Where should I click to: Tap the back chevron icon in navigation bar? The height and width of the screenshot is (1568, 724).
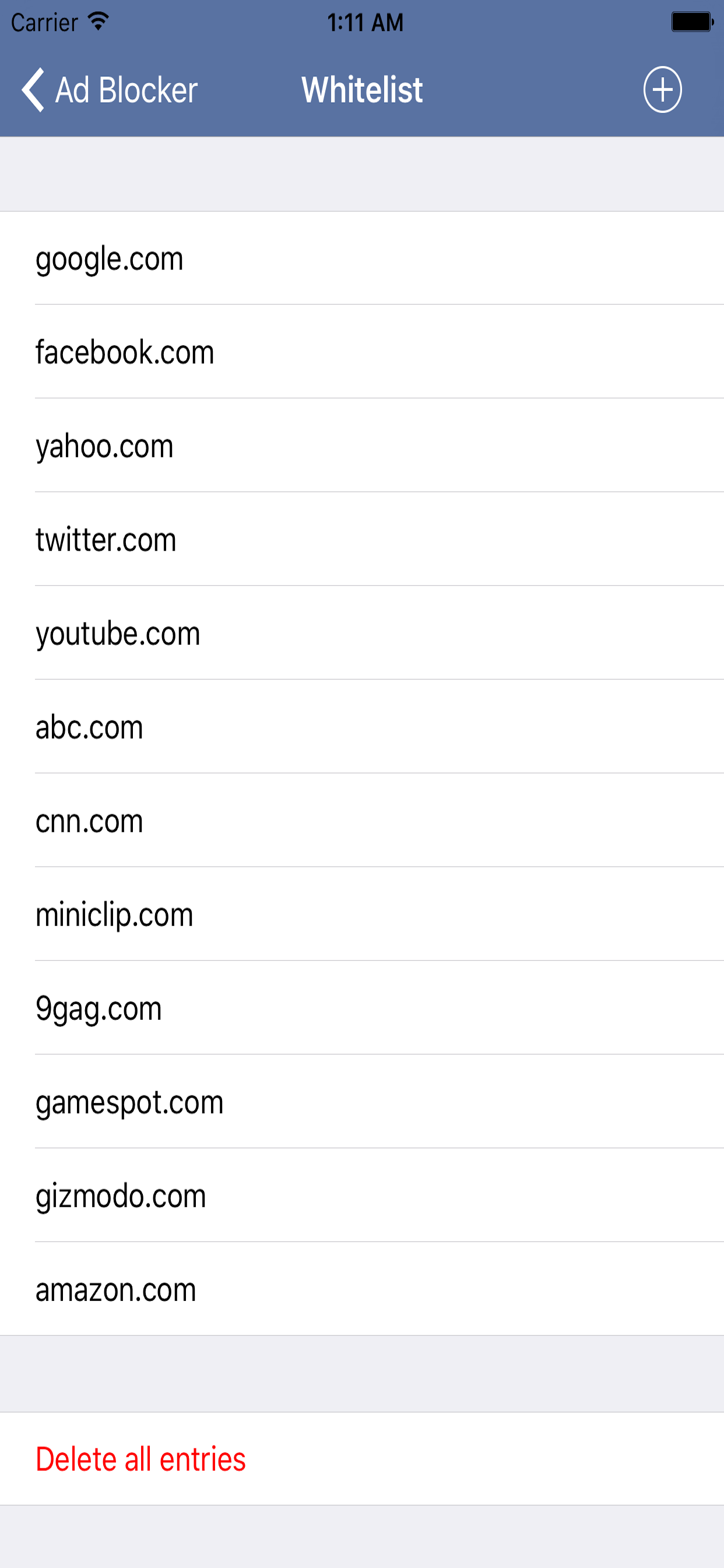coord(34,89)
